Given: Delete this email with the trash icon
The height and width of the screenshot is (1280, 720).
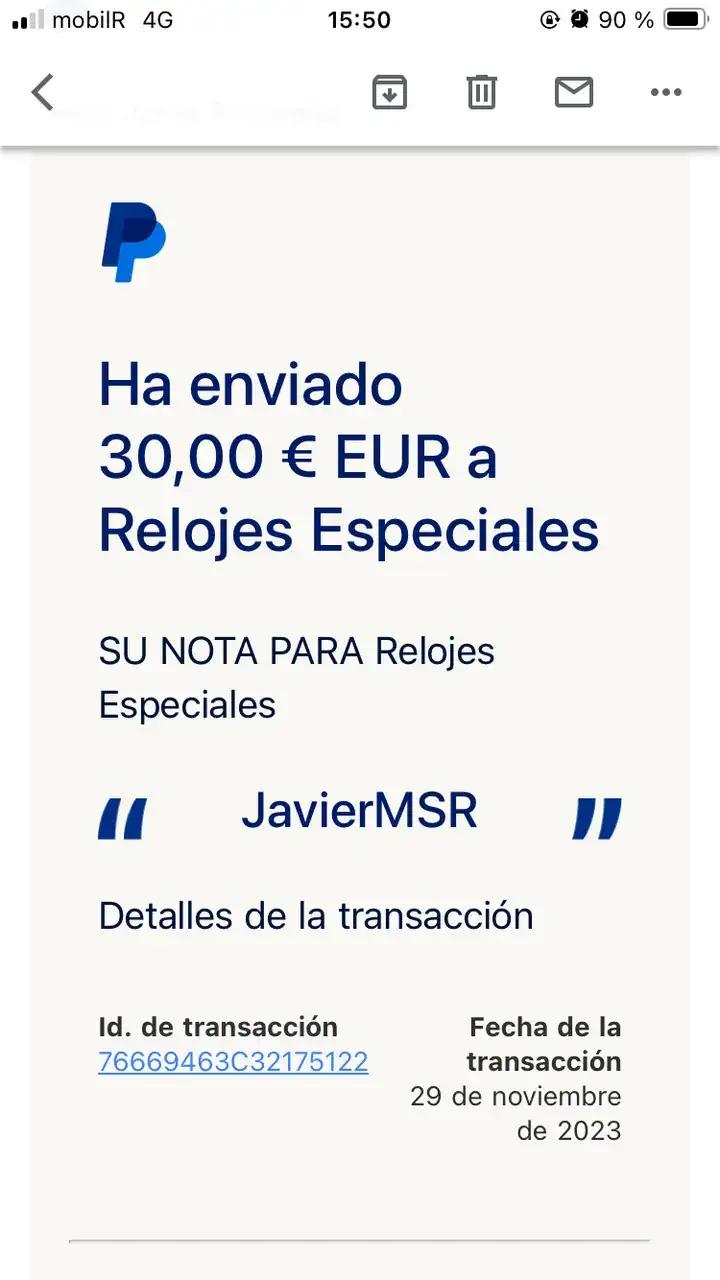Looking at the screenshot, I should 481,92.
